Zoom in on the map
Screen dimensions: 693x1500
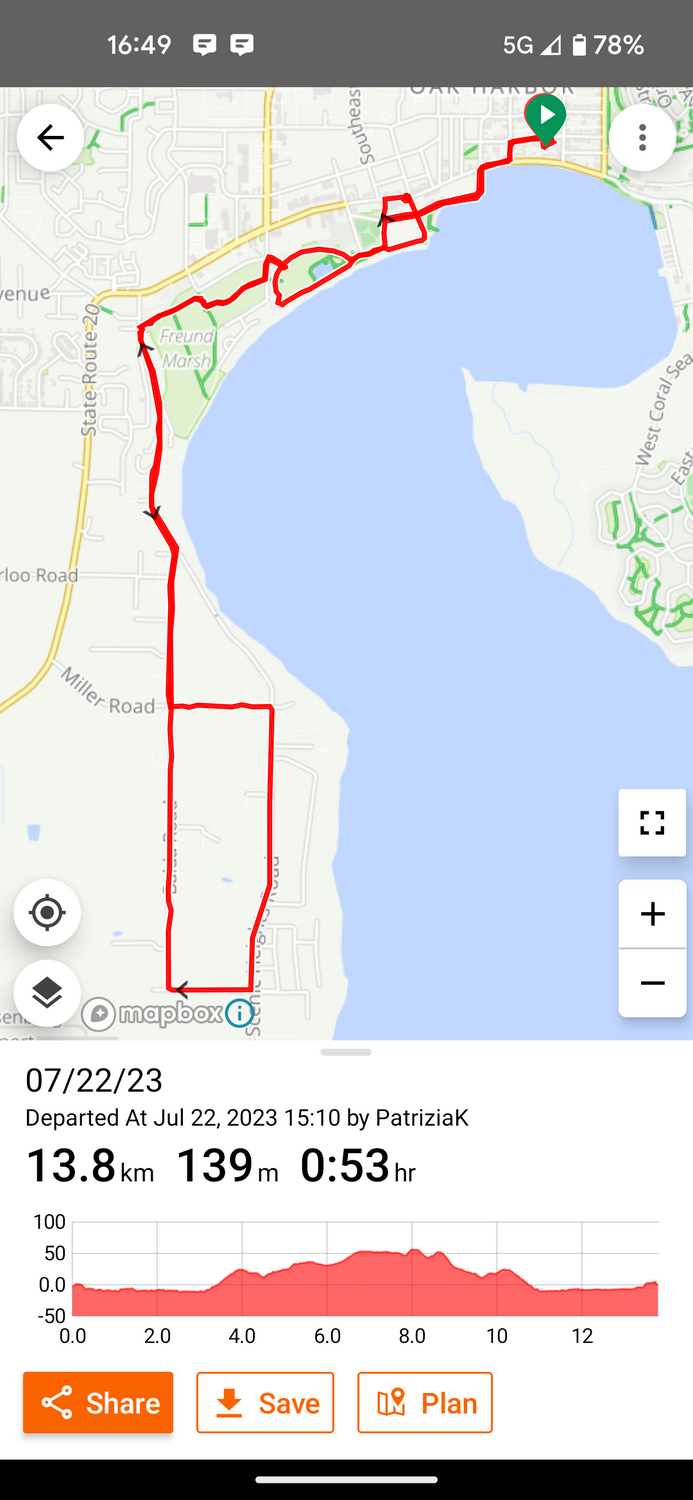(652, 914)
